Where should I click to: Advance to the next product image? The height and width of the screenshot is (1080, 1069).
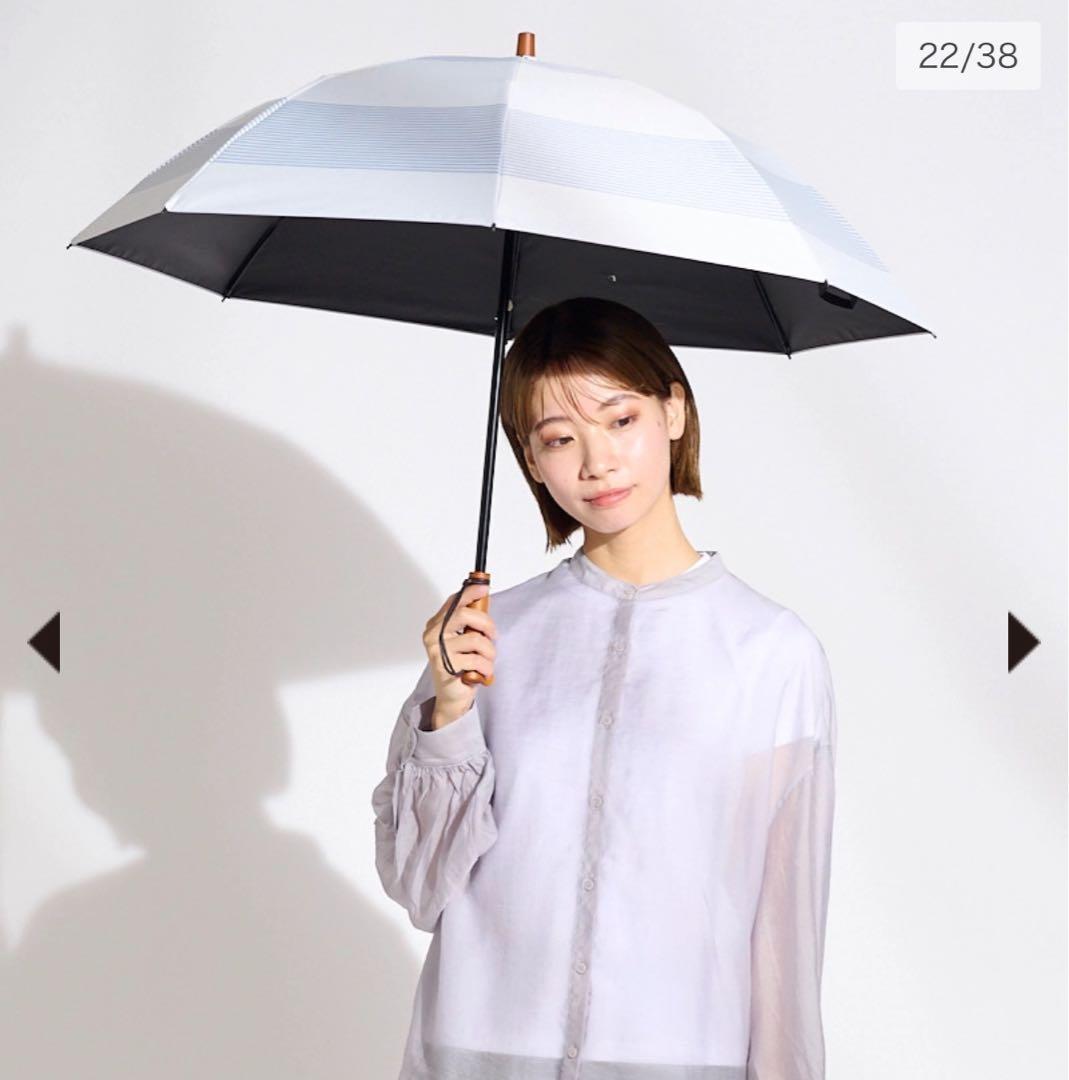[x=1022, y=642]
